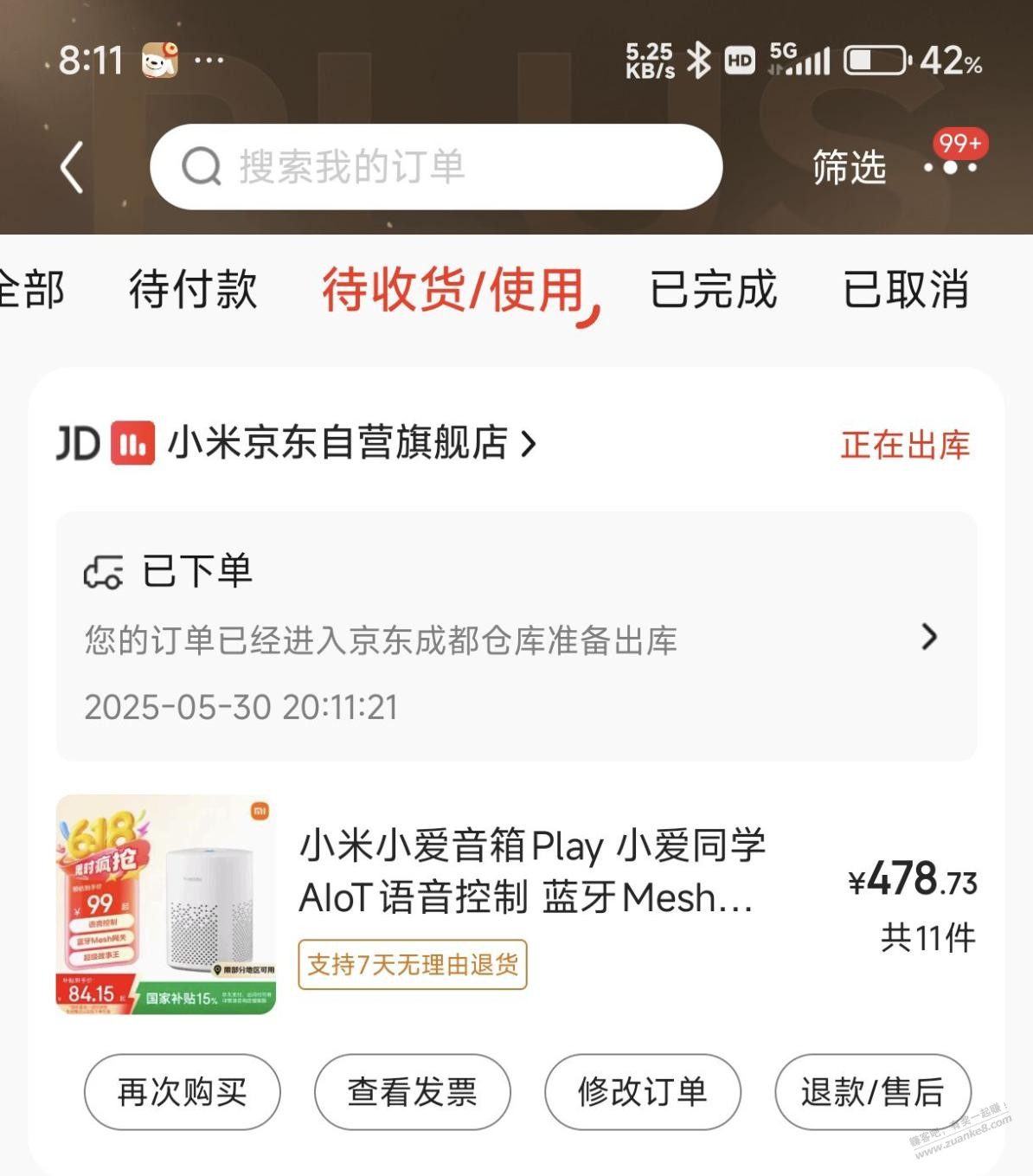
Task: Click the delivery truck icon beside 已下单
Action: click(105, 569)
